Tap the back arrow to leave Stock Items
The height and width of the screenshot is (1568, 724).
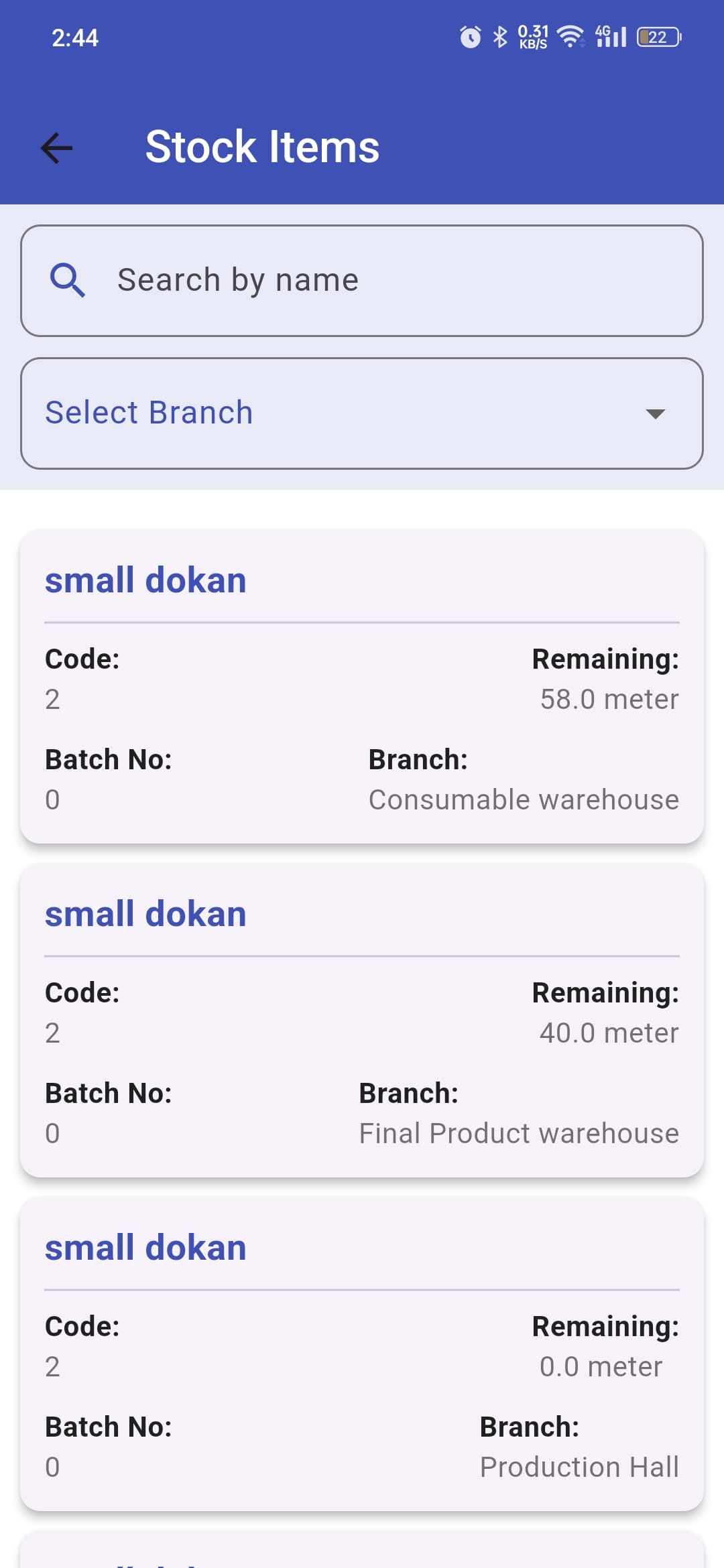[56, 147]
